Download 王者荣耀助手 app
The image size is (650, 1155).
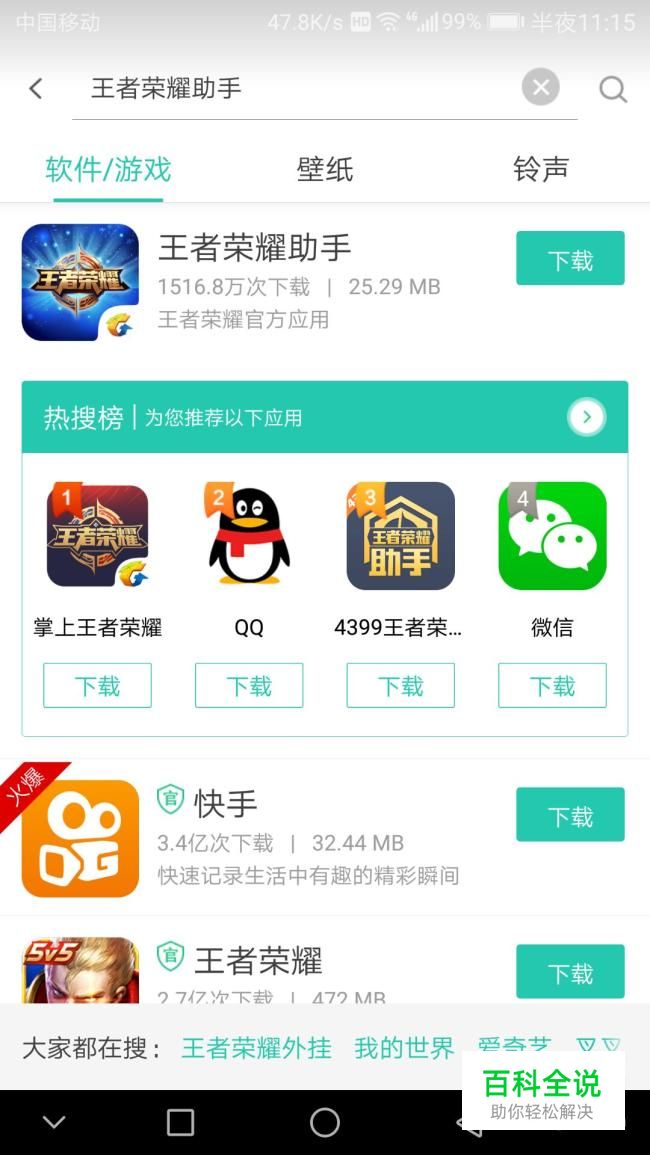tap(570, 259)
